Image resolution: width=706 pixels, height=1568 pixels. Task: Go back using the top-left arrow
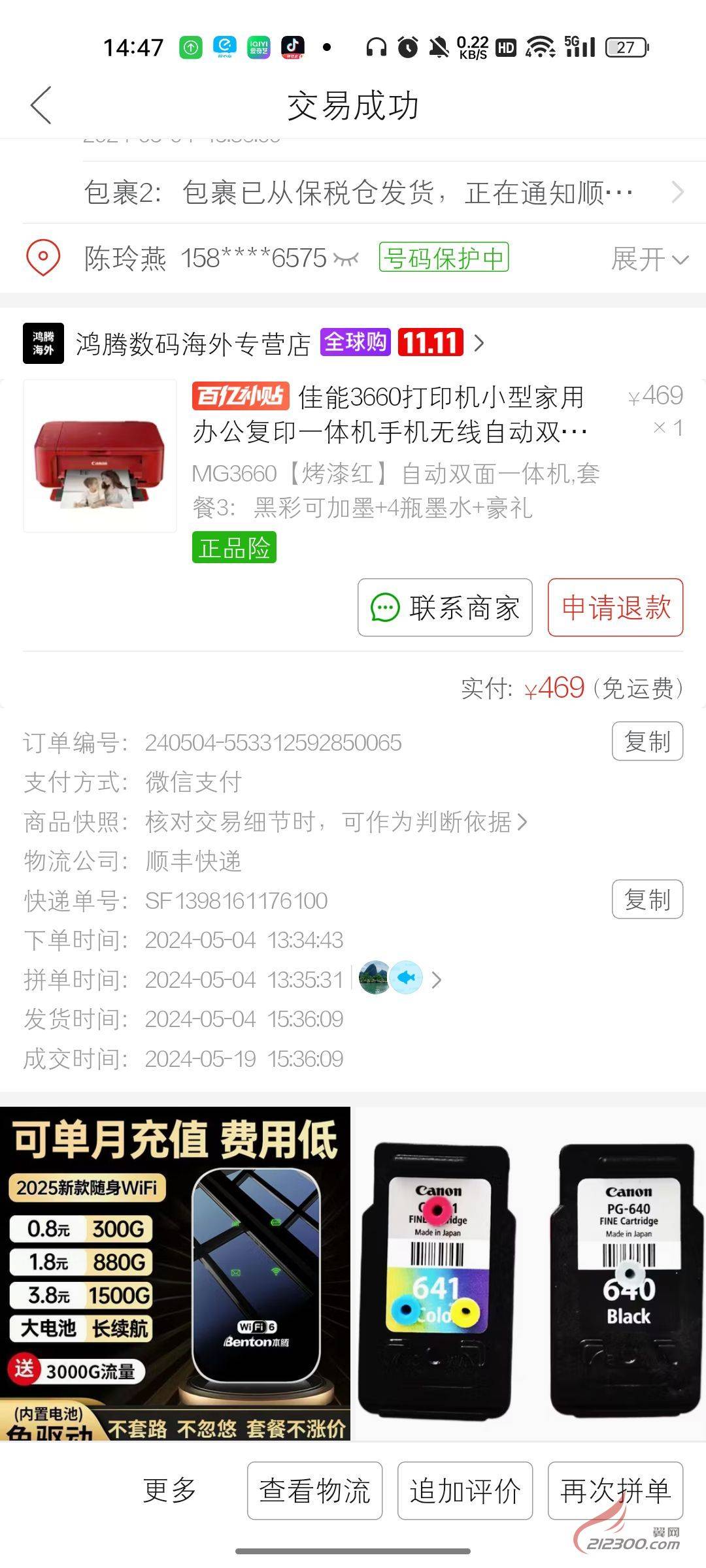coord(41,105)
